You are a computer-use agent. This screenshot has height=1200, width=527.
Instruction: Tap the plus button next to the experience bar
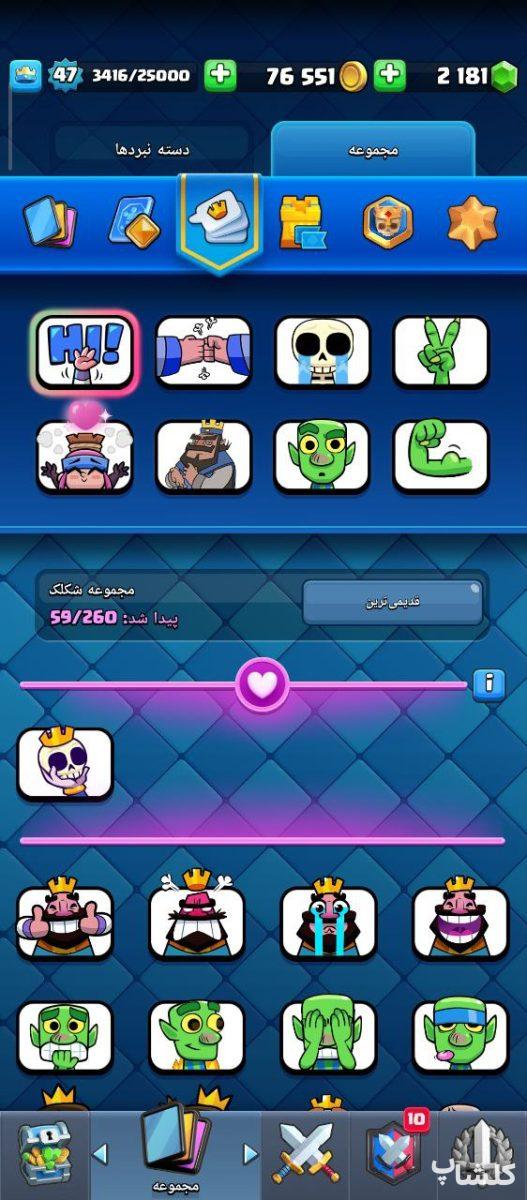tap(220, 75)
